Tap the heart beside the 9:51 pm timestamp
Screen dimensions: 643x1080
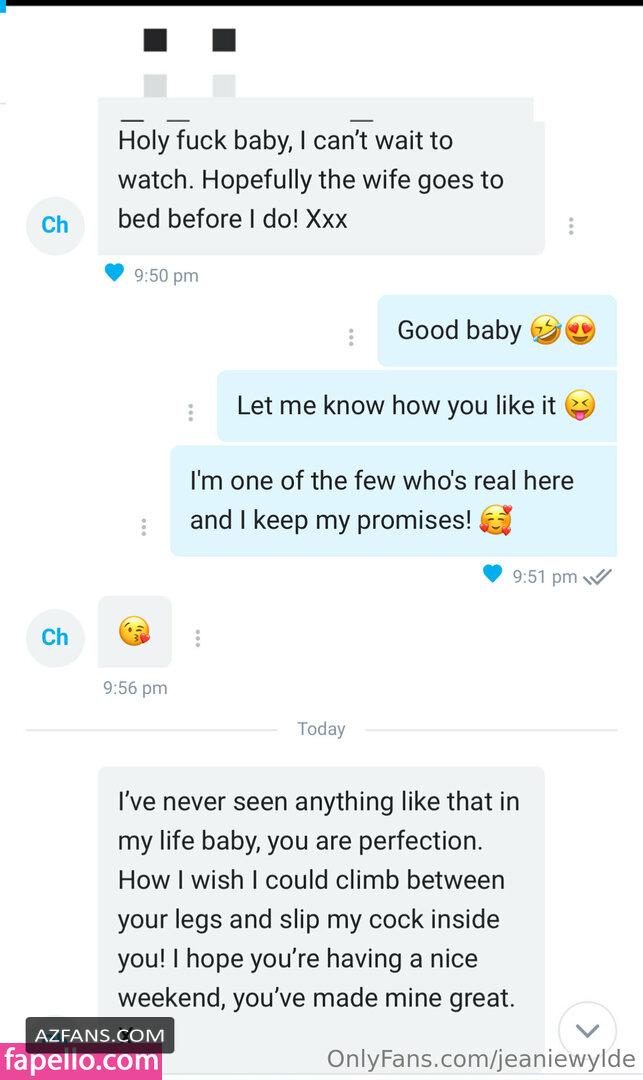(492, 573)
